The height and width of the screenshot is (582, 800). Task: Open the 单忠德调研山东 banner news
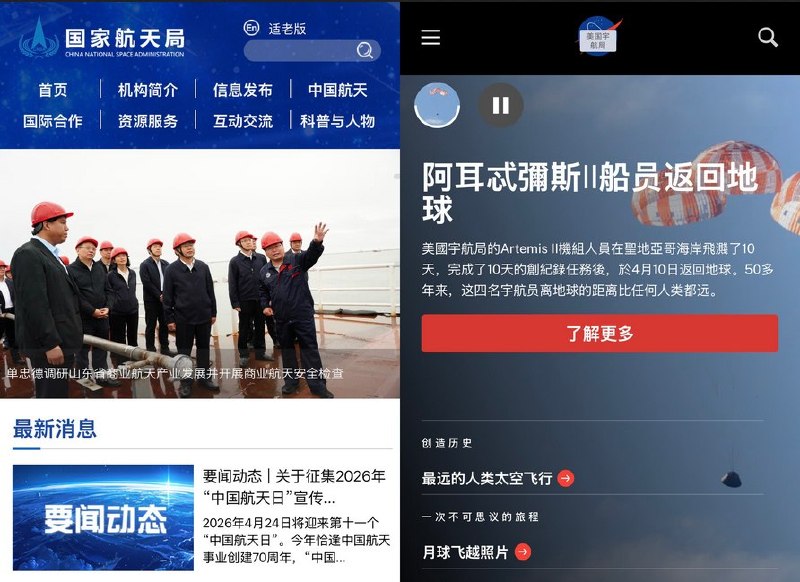175,373
